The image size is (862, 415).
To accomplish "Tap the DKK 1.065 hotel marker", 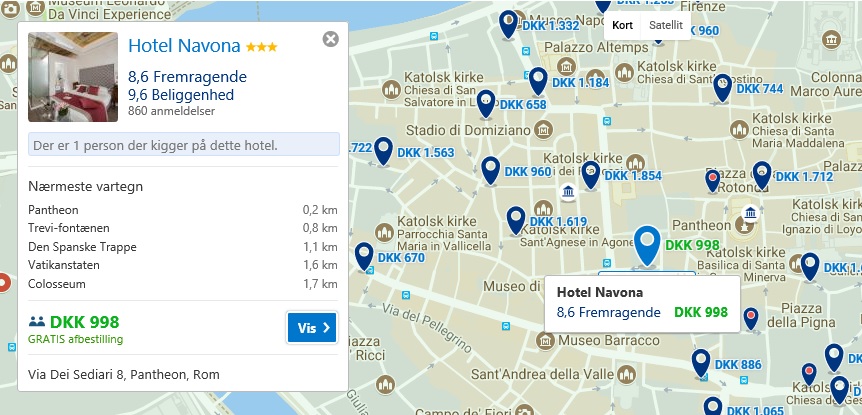I will (x=712, y=407).
